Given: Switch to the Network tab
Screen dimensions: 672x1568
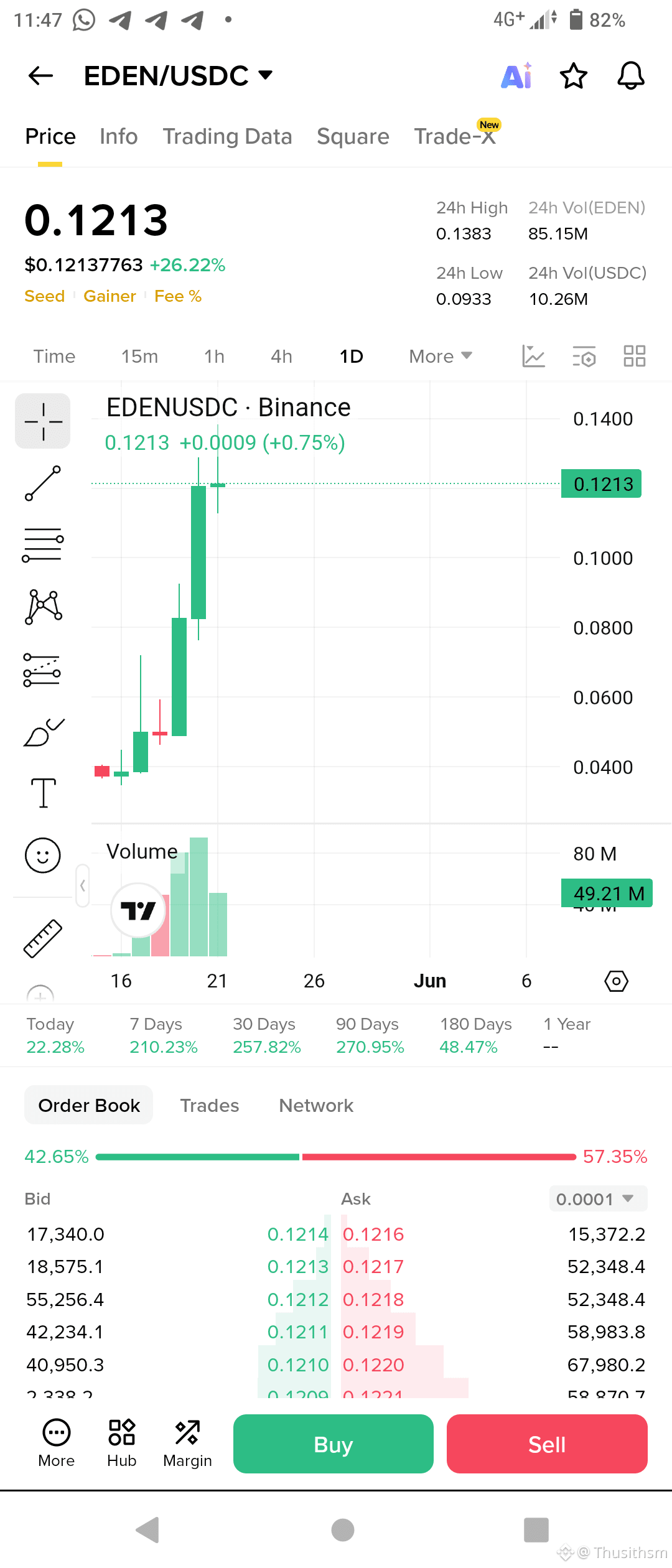Looking at the screenshot, I should click(x=316, y=1105).
